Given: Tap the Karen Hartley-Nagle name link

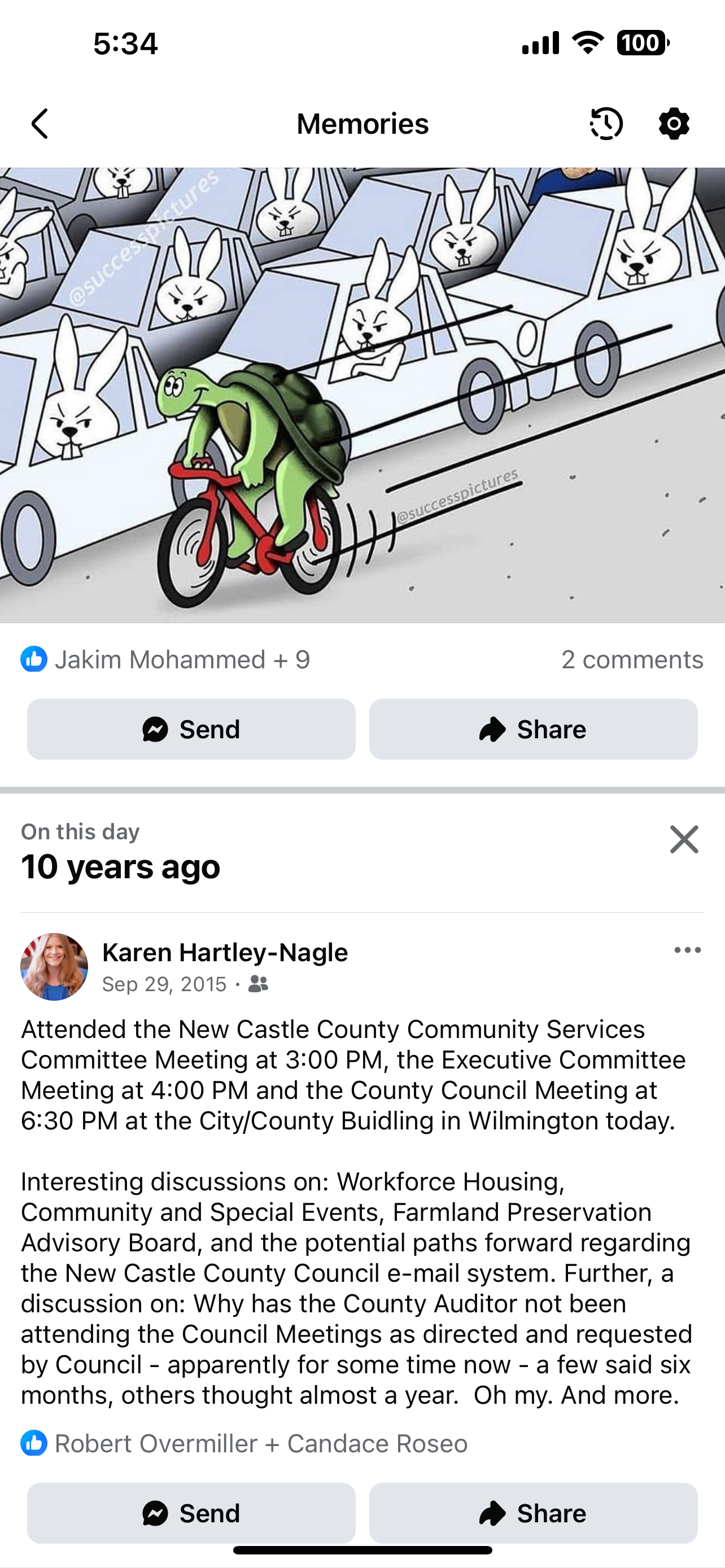Looking at the screenshot, I should [x=225, y=953].
